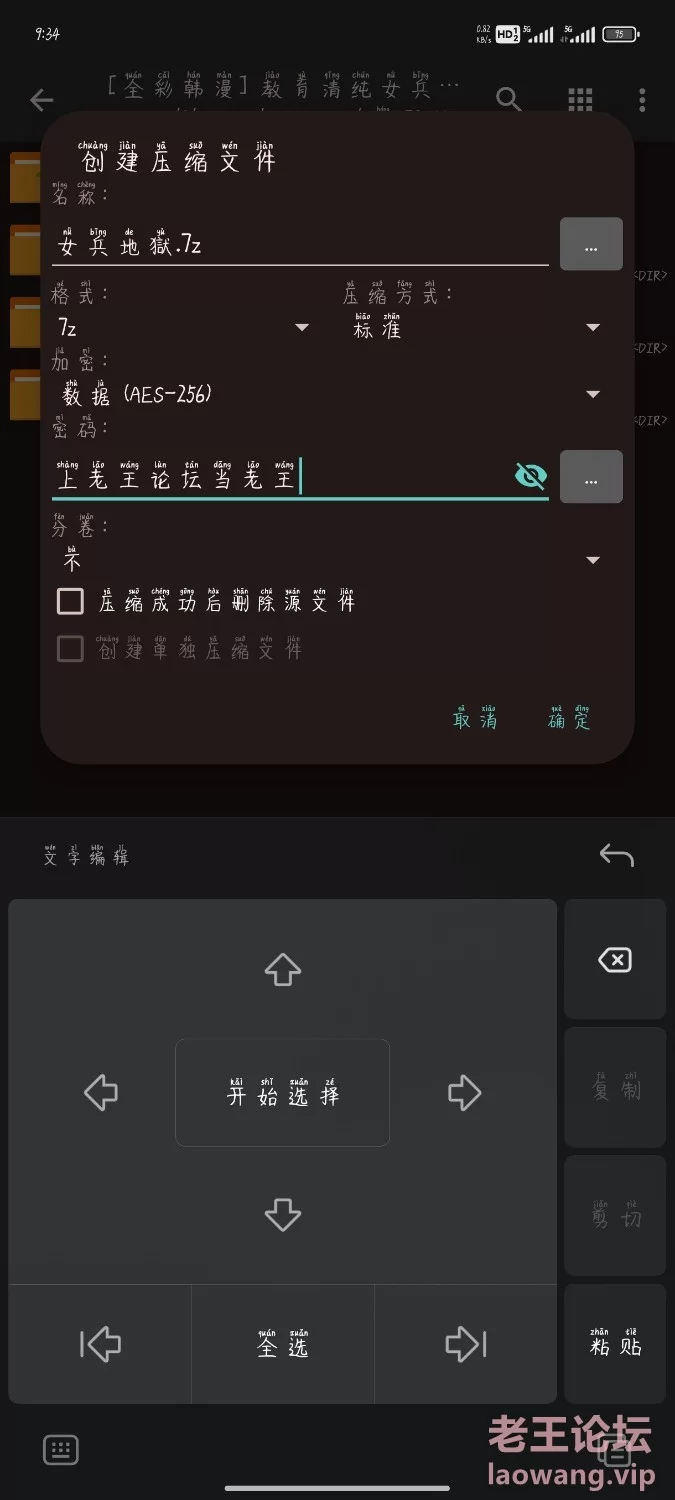Jump cursor to the line start
Image resolution: width=675 pixels, height=1500 pixels.
[x=100, y=1344]
